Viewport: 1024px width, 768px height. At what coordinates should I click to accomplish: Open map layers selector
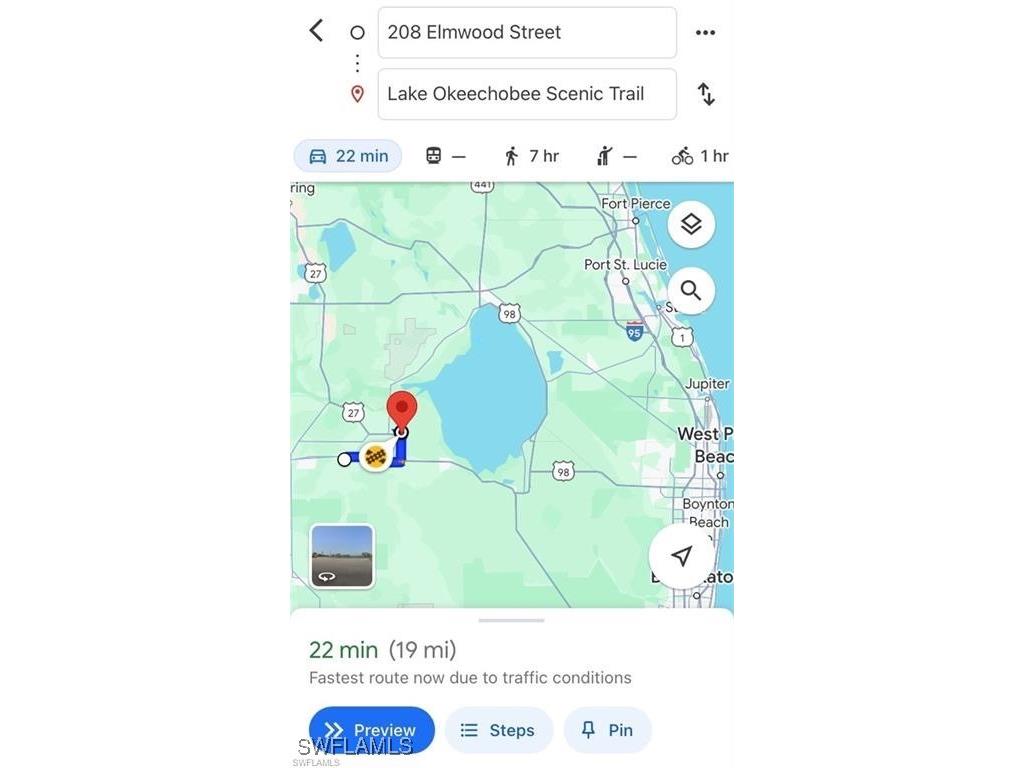click(x=691, y=225)
